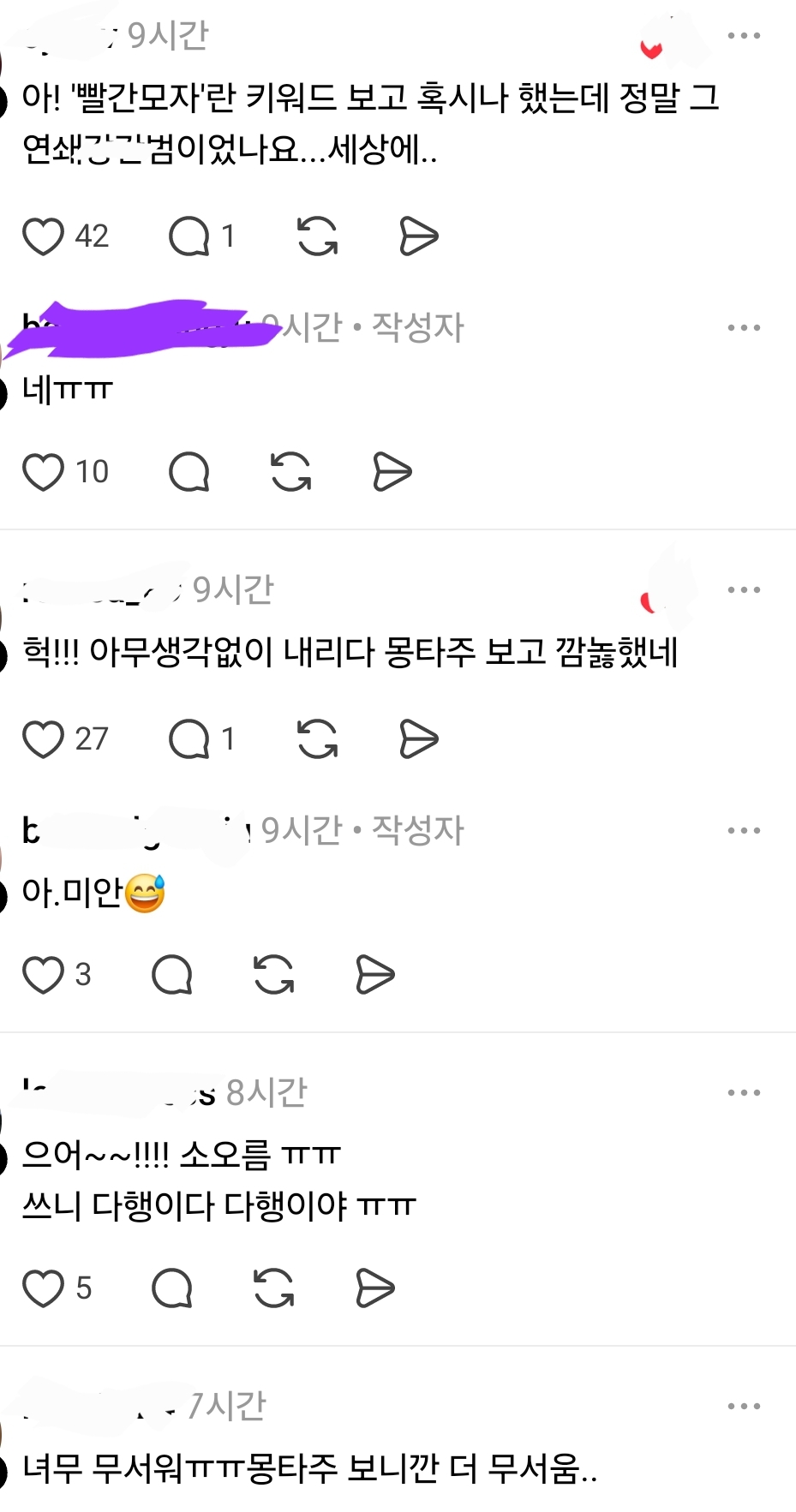Open overflow menu on the '아.미안' reply
Screen dimensions: 796x1512
pos(743,831)
